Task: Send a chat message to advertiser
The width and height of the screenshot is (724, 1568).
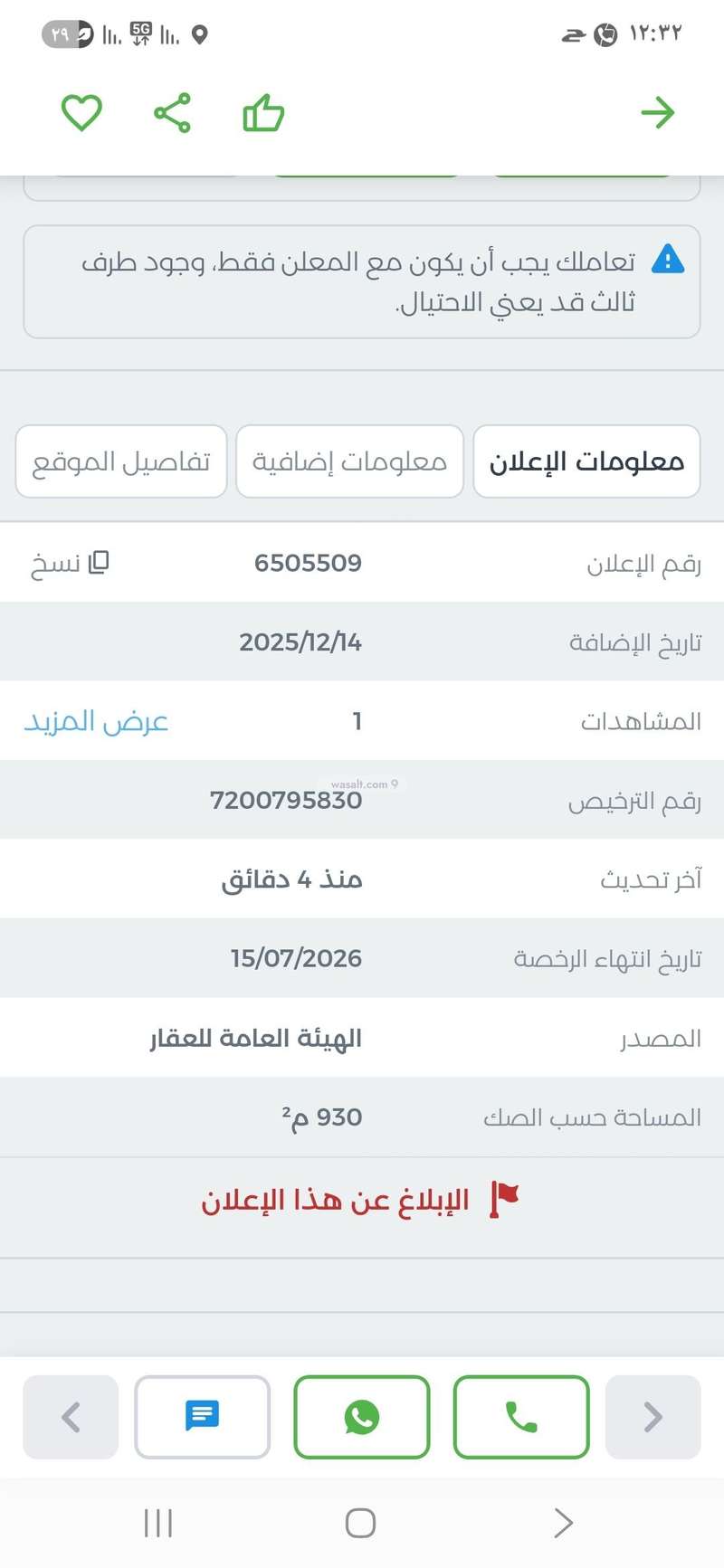Action: (x=202, y=1417)
